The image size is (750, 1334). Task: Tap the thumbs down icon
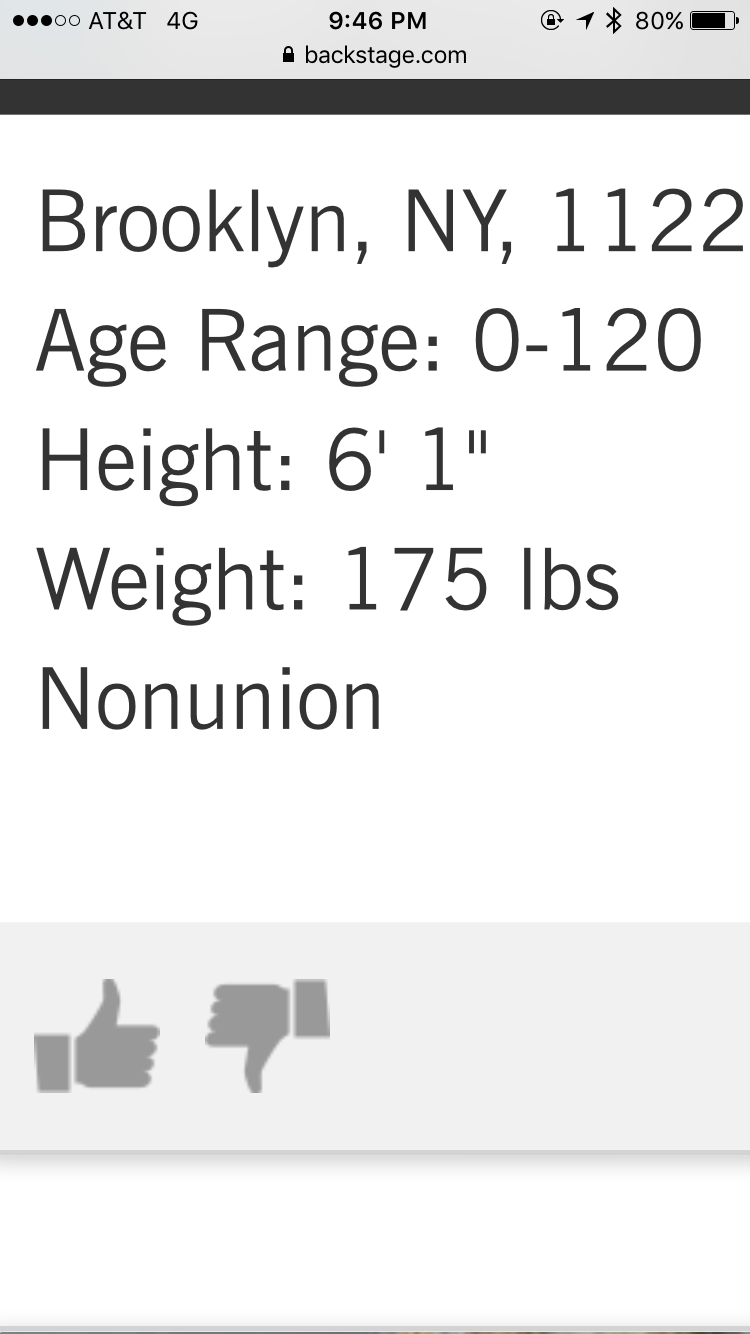click(x=268, y=1035)
